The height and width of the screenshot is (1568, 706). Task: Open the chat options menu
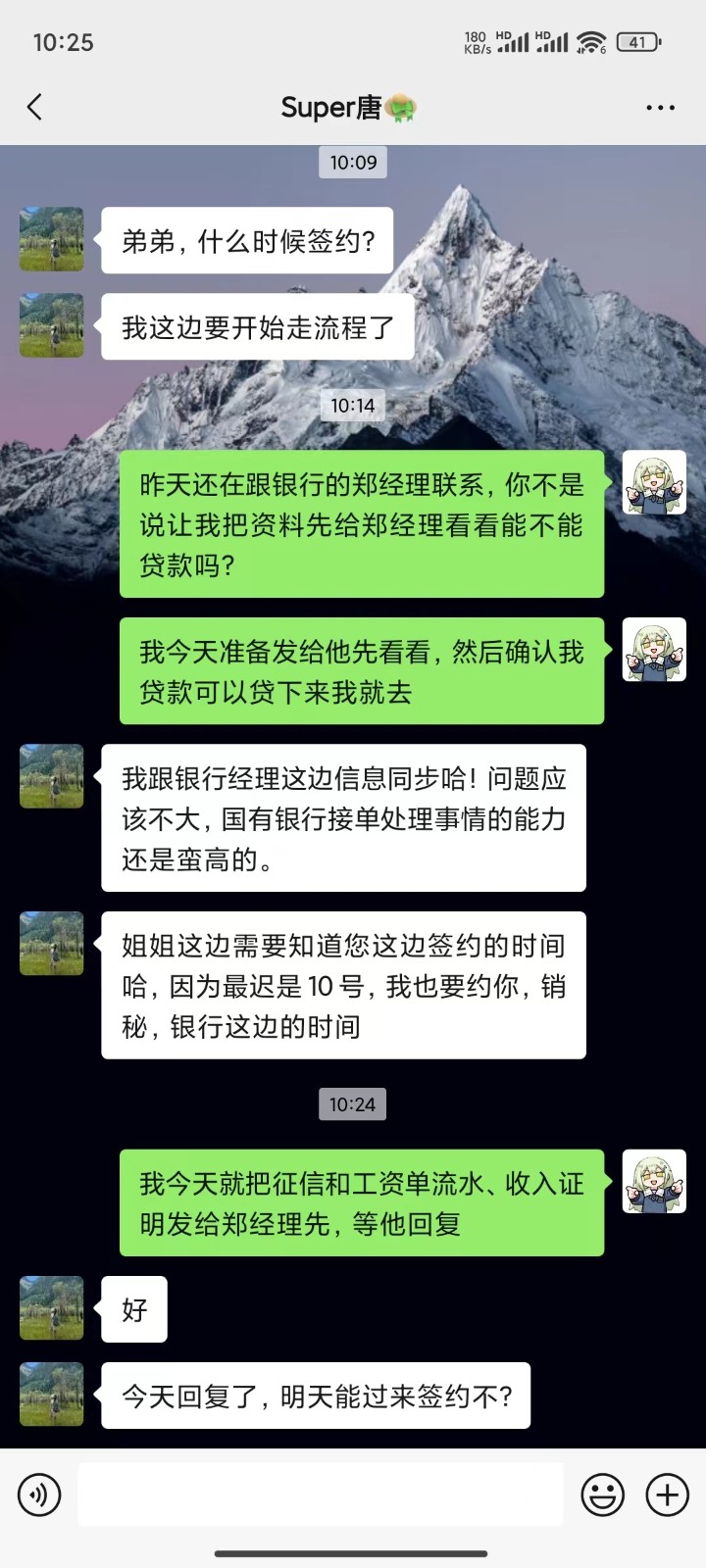click(x=660, y=108)
